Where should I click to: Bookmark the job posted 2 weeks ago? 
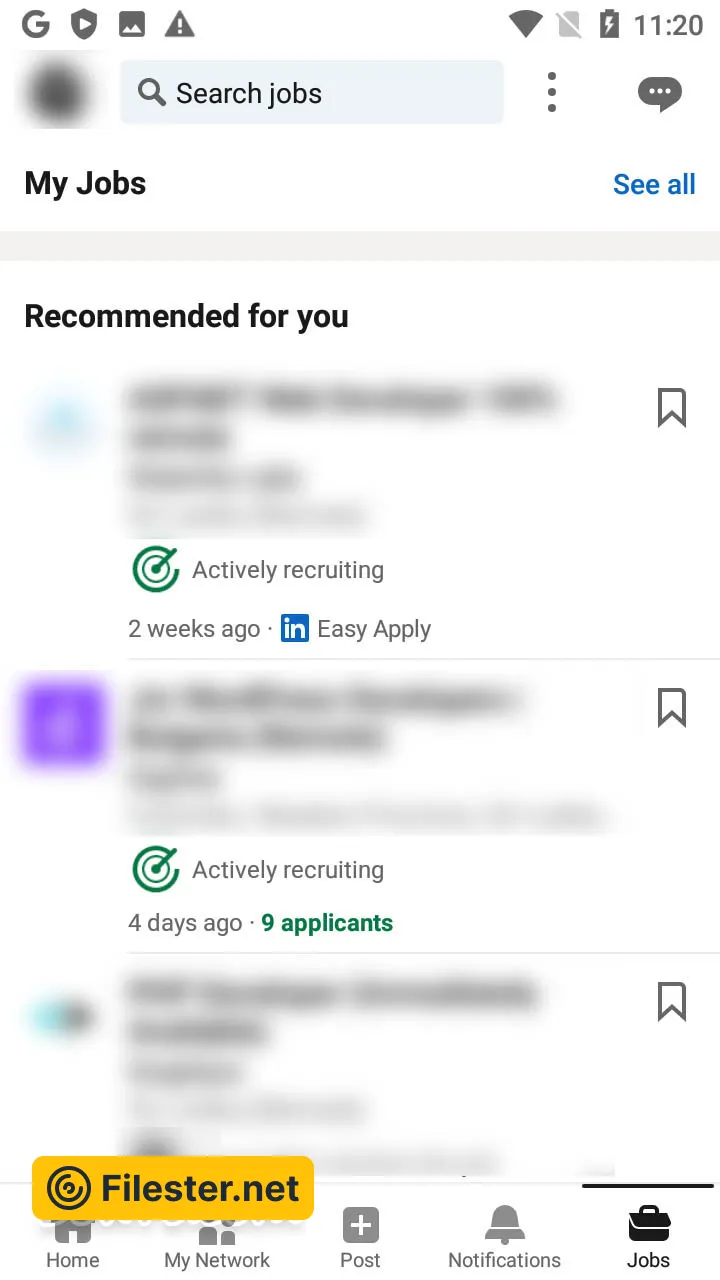(671, 408)
